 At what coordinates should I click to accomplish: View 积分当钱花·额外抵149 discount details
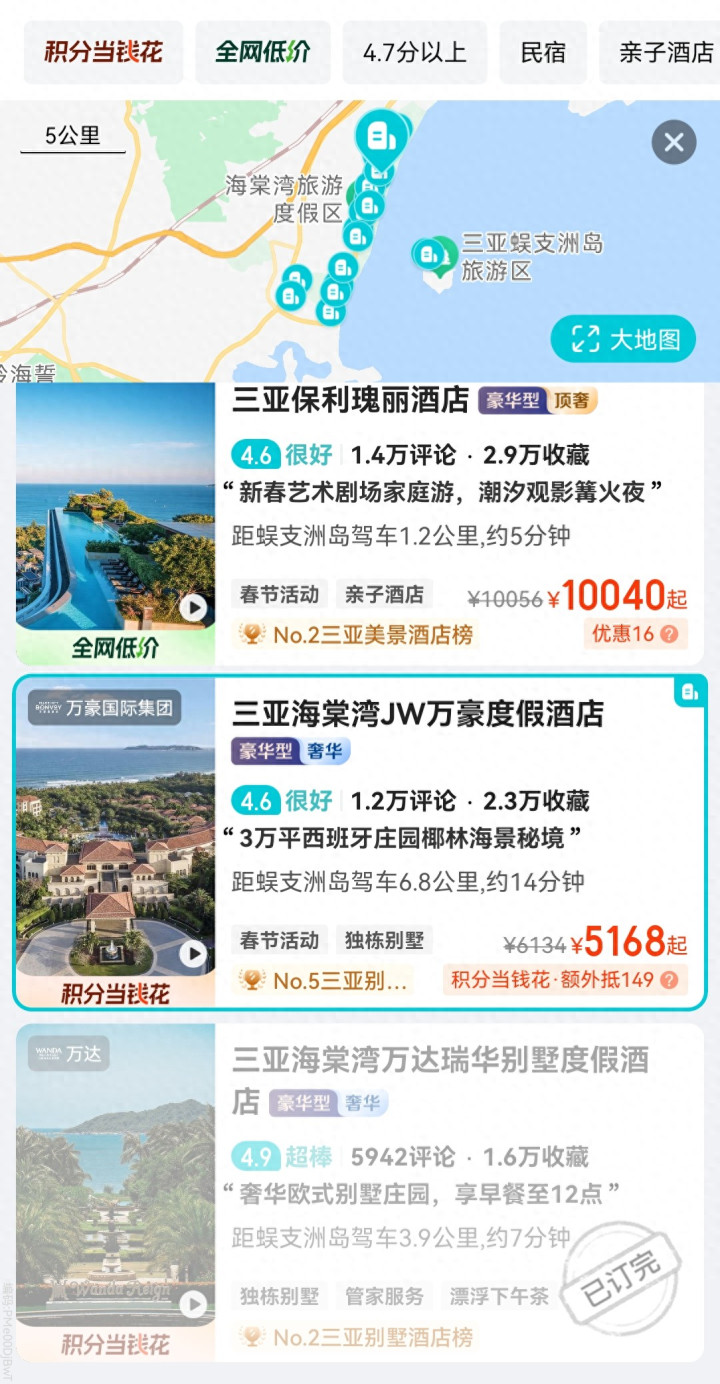tap(564, 980)
